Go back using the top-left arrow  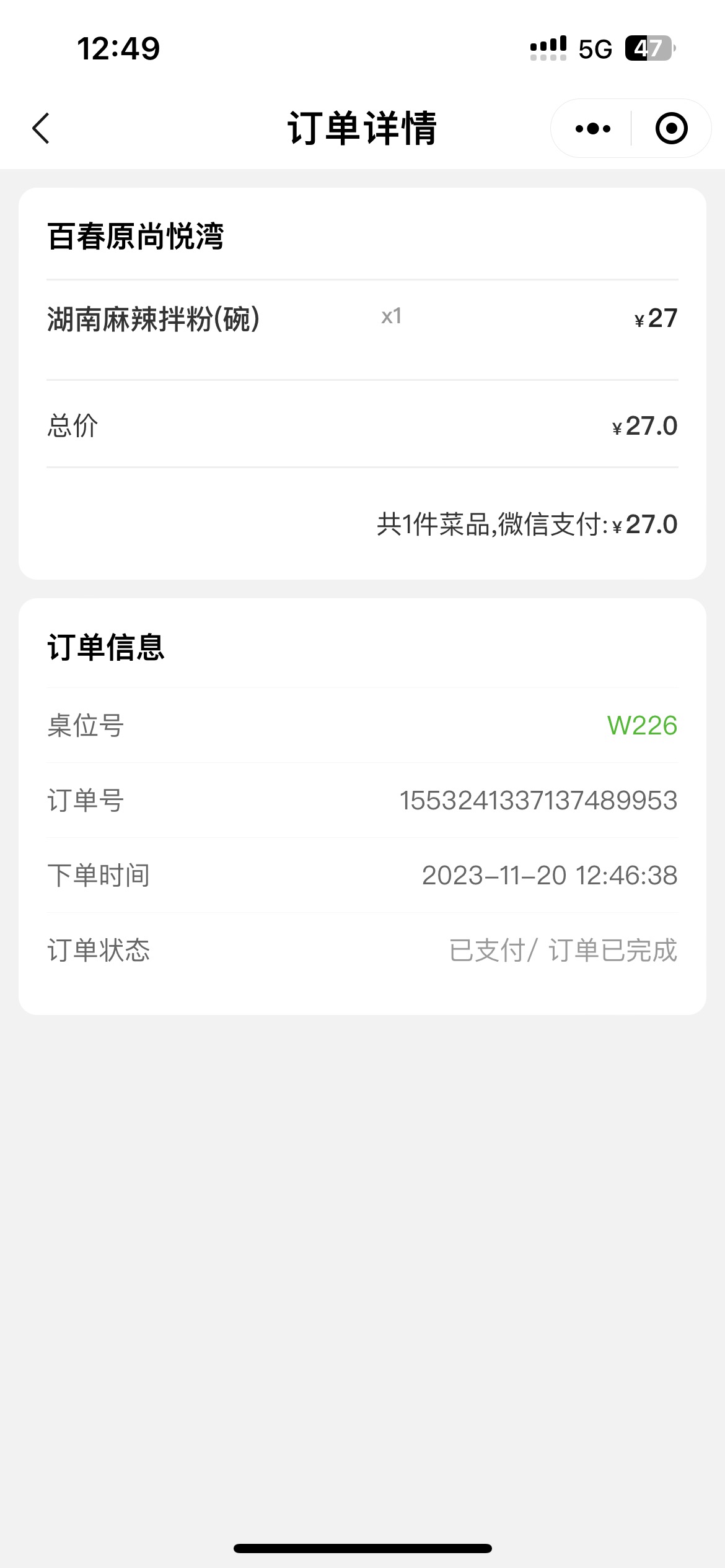tap(41, 128)
